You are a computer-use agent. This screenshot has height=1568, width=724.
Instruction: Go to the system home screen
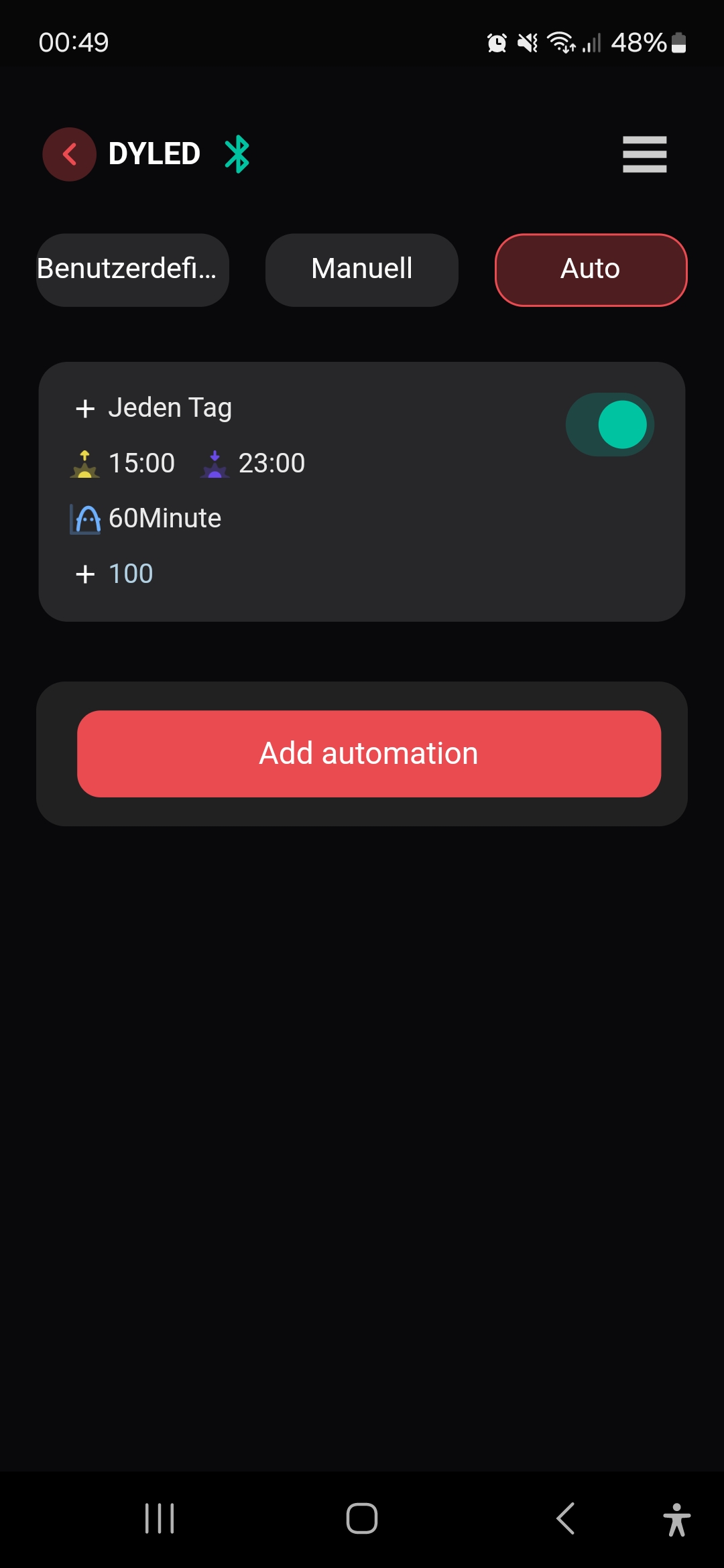(x=362, y=1518)
